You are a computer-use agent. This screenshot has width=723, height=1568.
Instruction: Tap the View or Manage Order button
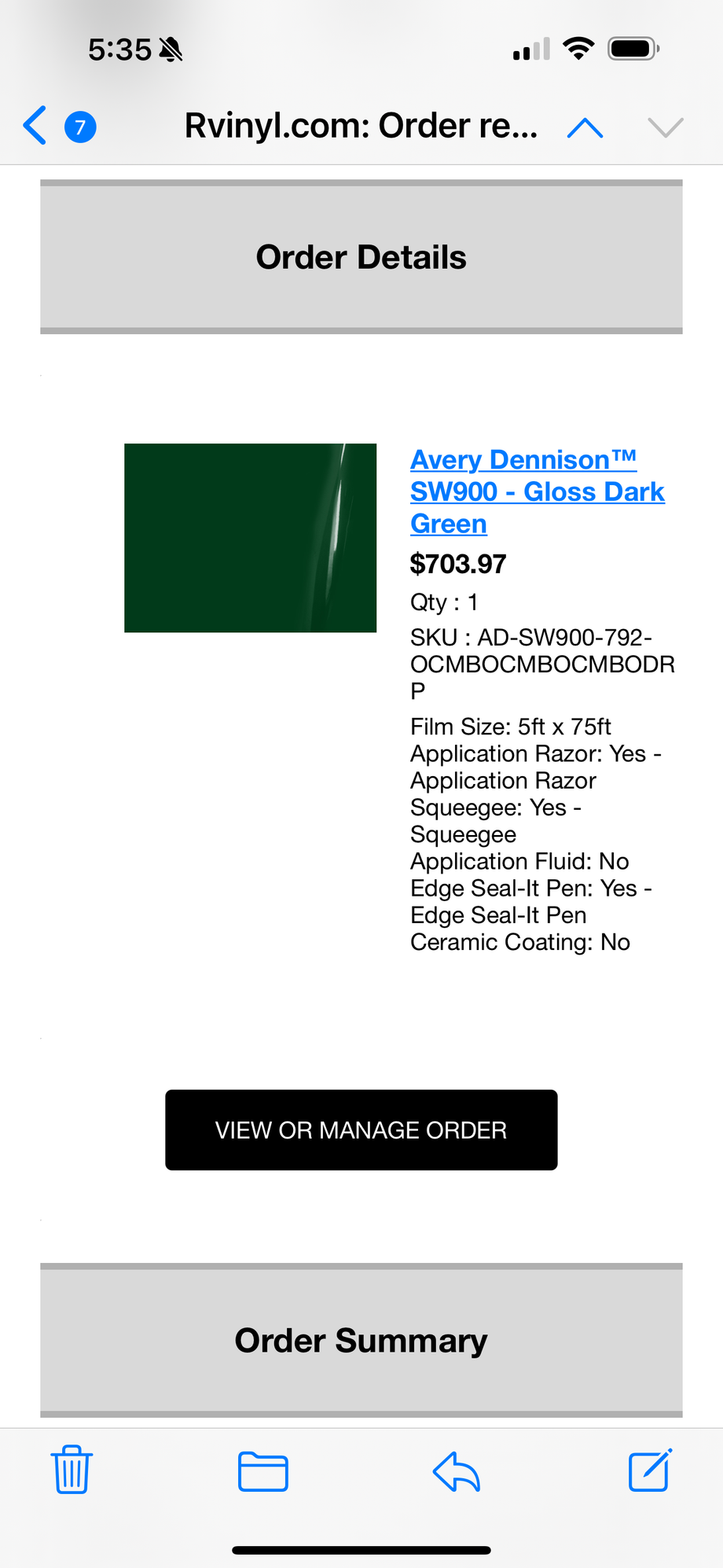361,1130
